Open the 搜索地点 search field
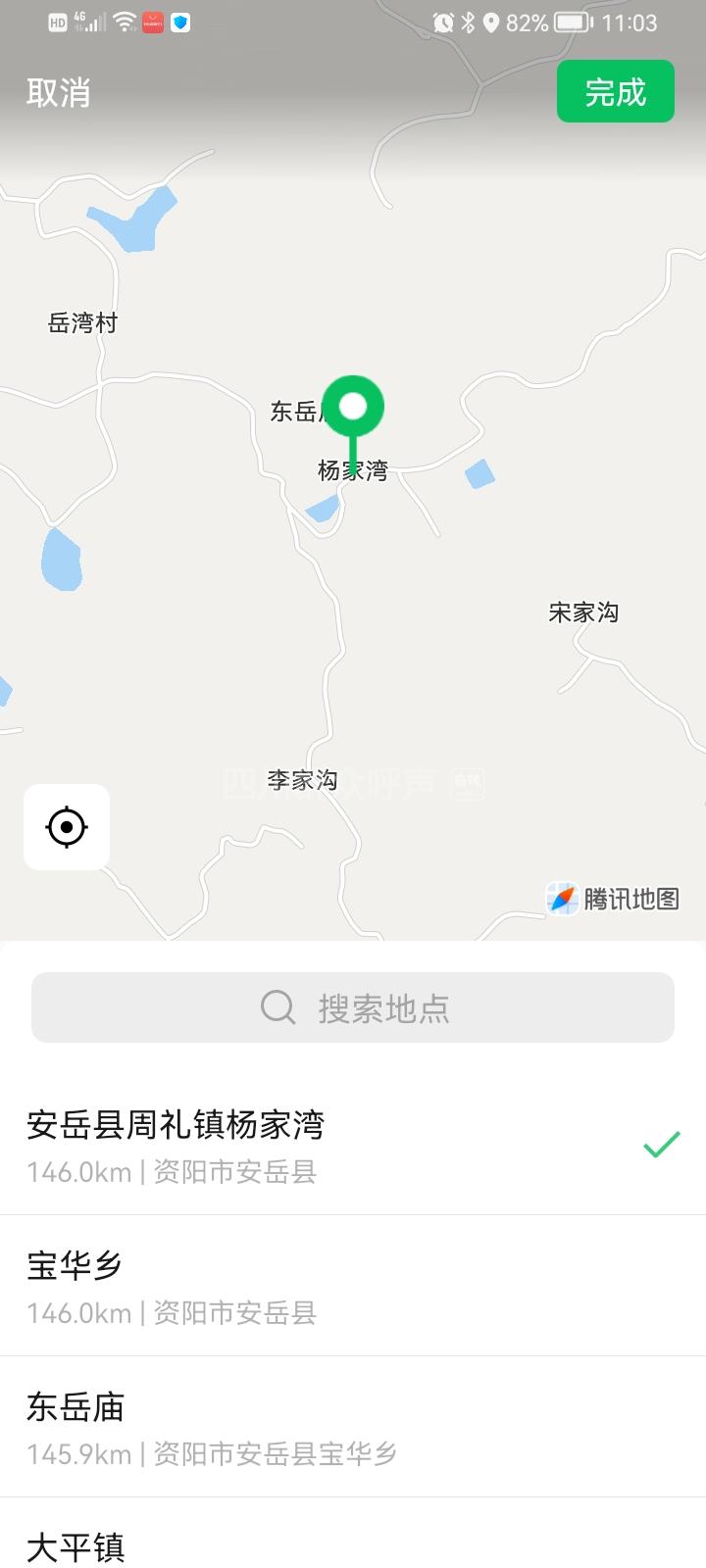The height and width of the screenshot is (1568, 706). (353, 1007)
